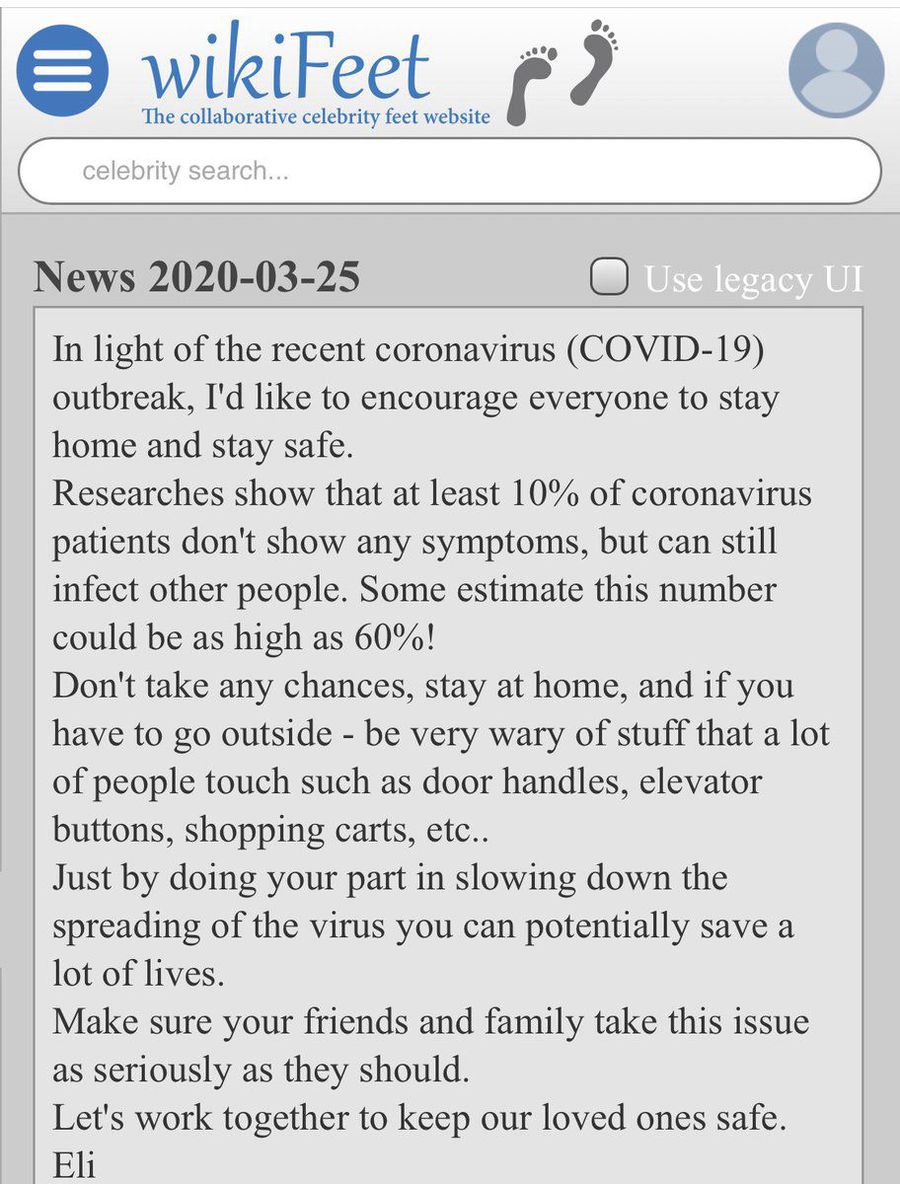Open the hamburger menu
This screenshot has width=900, height=1184.
pyautogui.click(x=62, y=70)
